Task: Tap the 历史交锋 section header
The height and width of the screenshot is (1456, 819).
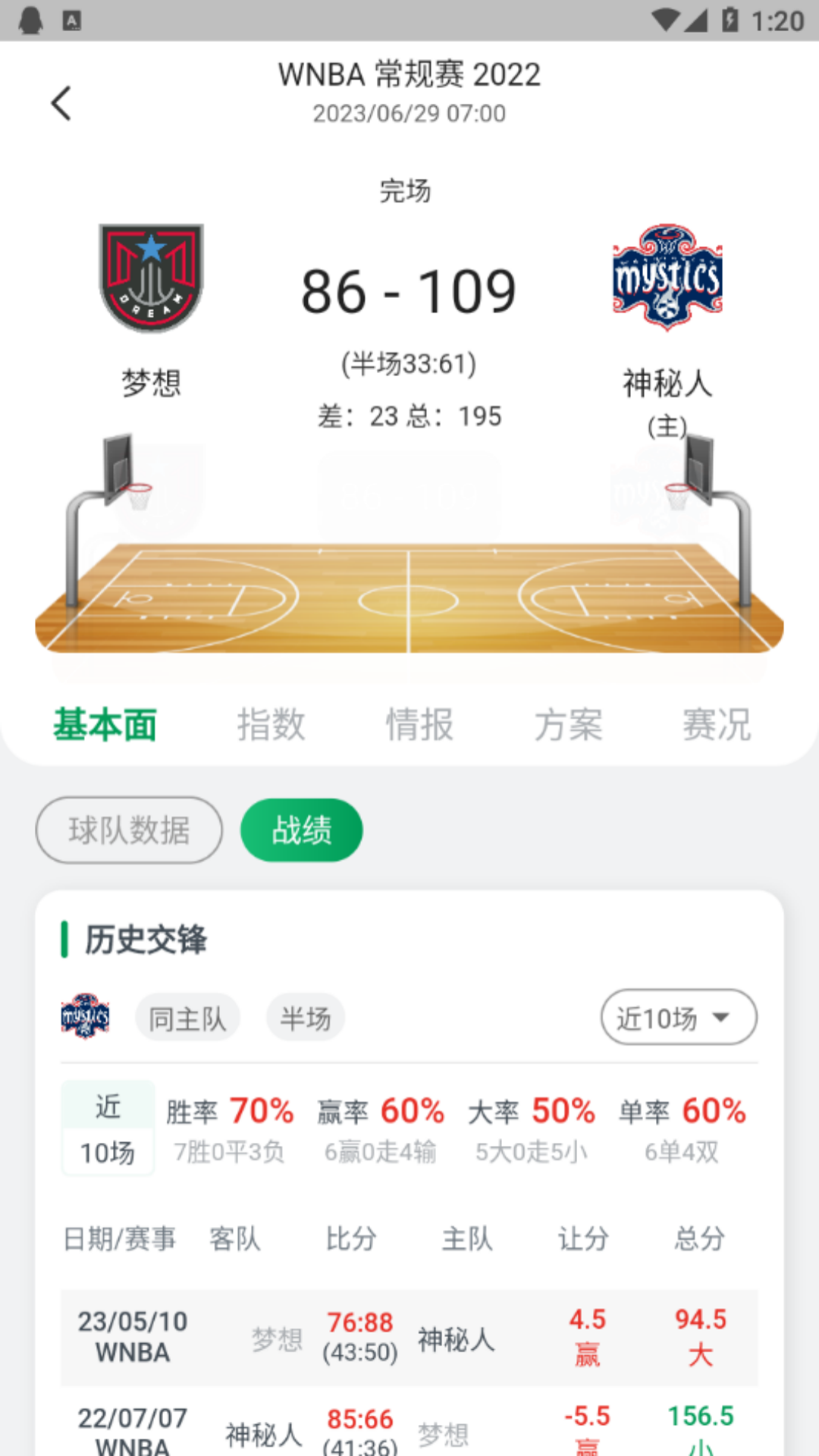Action: [x=144, y=939]
